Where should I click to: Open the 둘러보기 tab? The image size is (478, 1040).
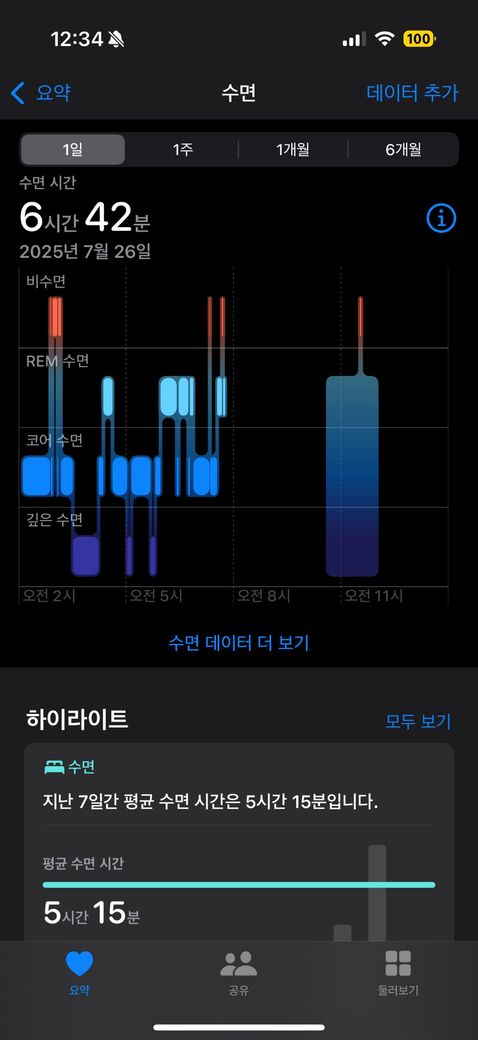[398, 972]
